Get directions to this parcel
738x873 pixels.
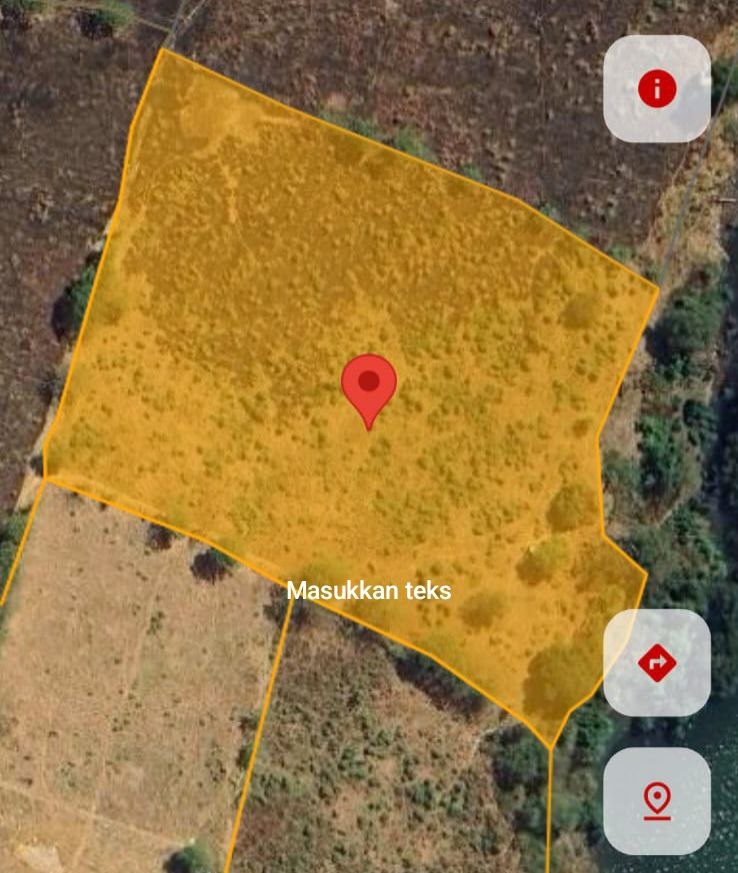(657, 662)
